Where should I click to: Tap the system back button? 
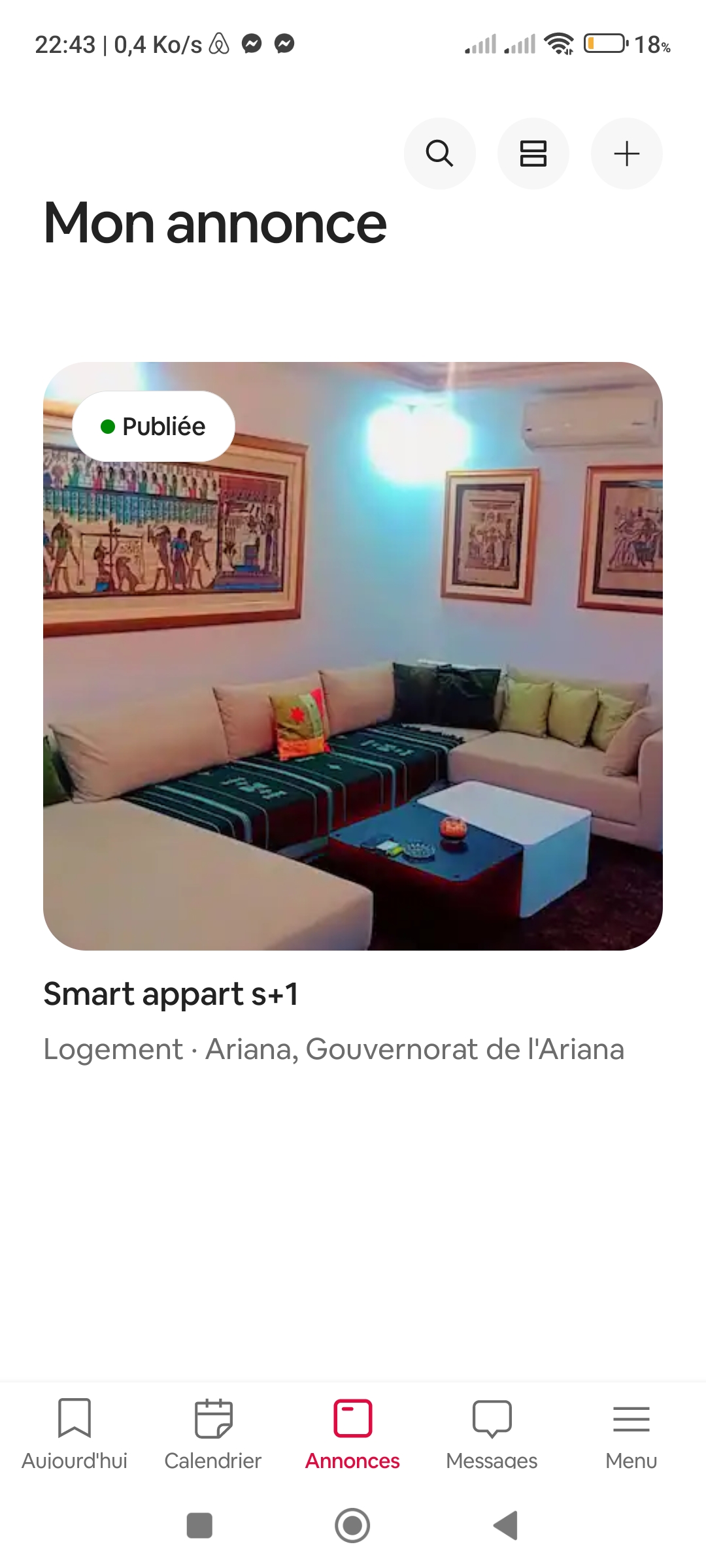click(505, 1526)
